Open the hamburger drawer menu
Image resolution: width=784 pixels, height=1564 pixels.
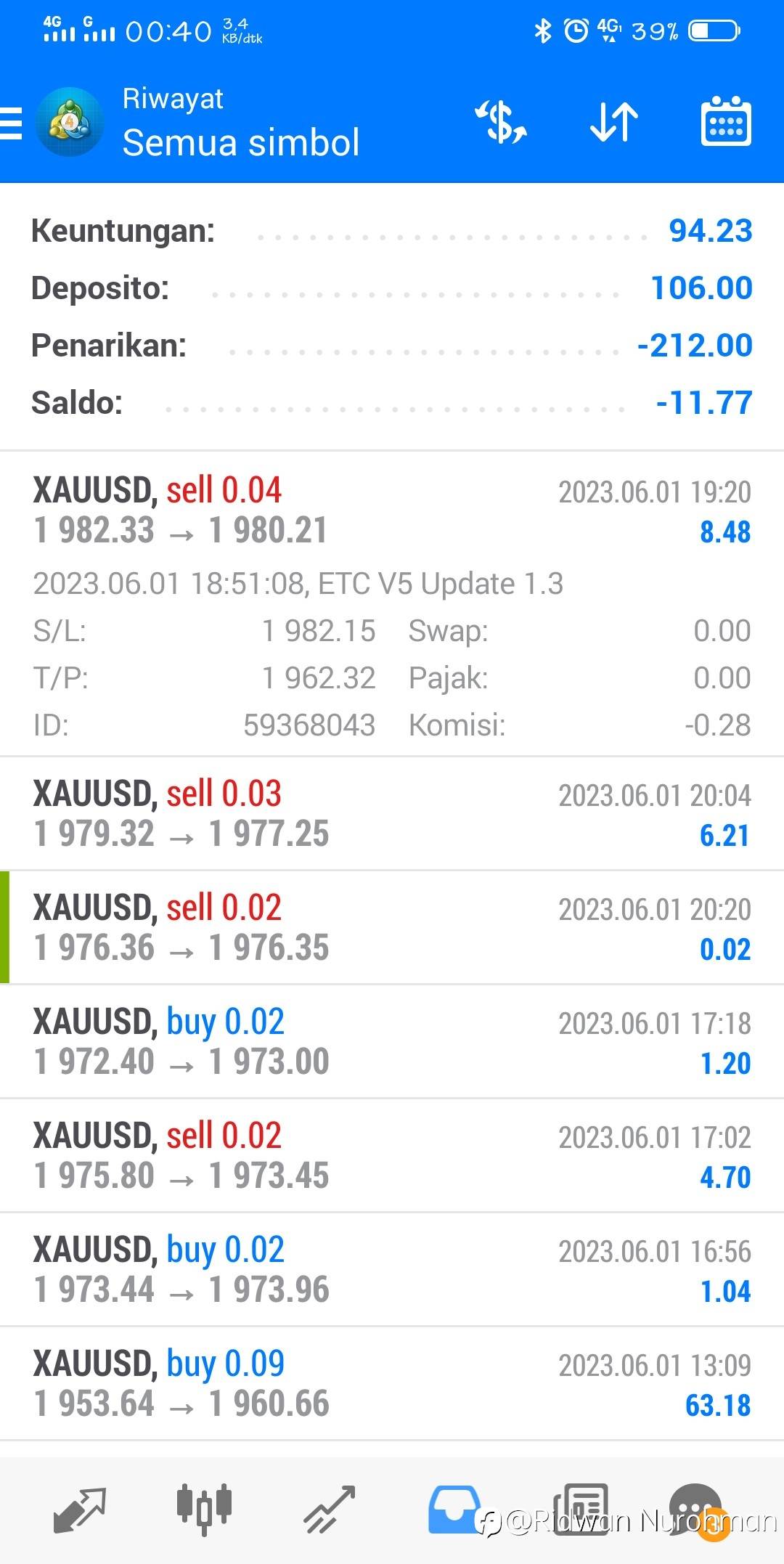point(12,123)
